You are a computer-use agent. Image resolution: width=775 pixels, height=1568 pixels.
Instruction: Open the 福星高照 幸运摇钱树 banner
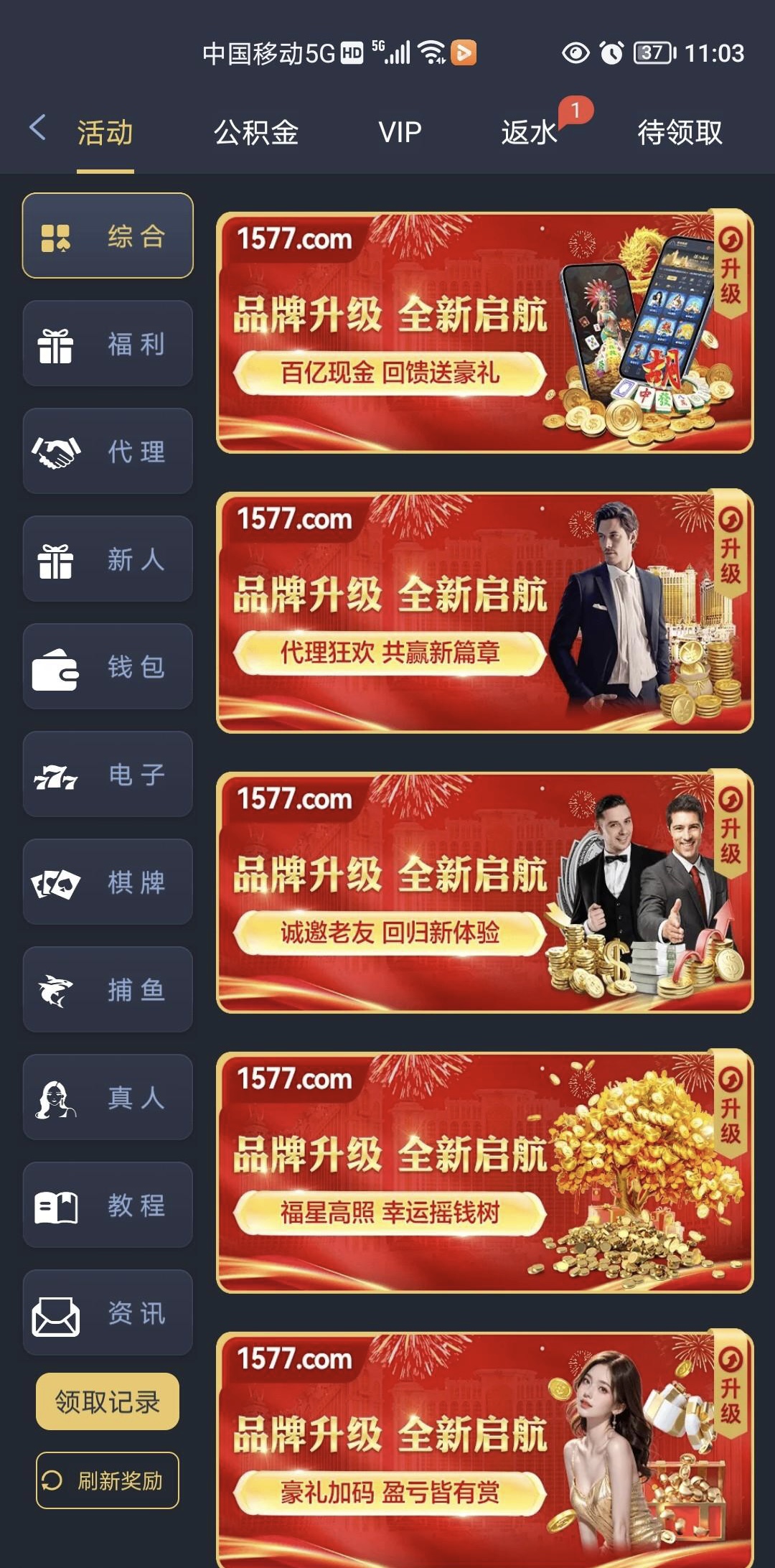coord(484,1172)
